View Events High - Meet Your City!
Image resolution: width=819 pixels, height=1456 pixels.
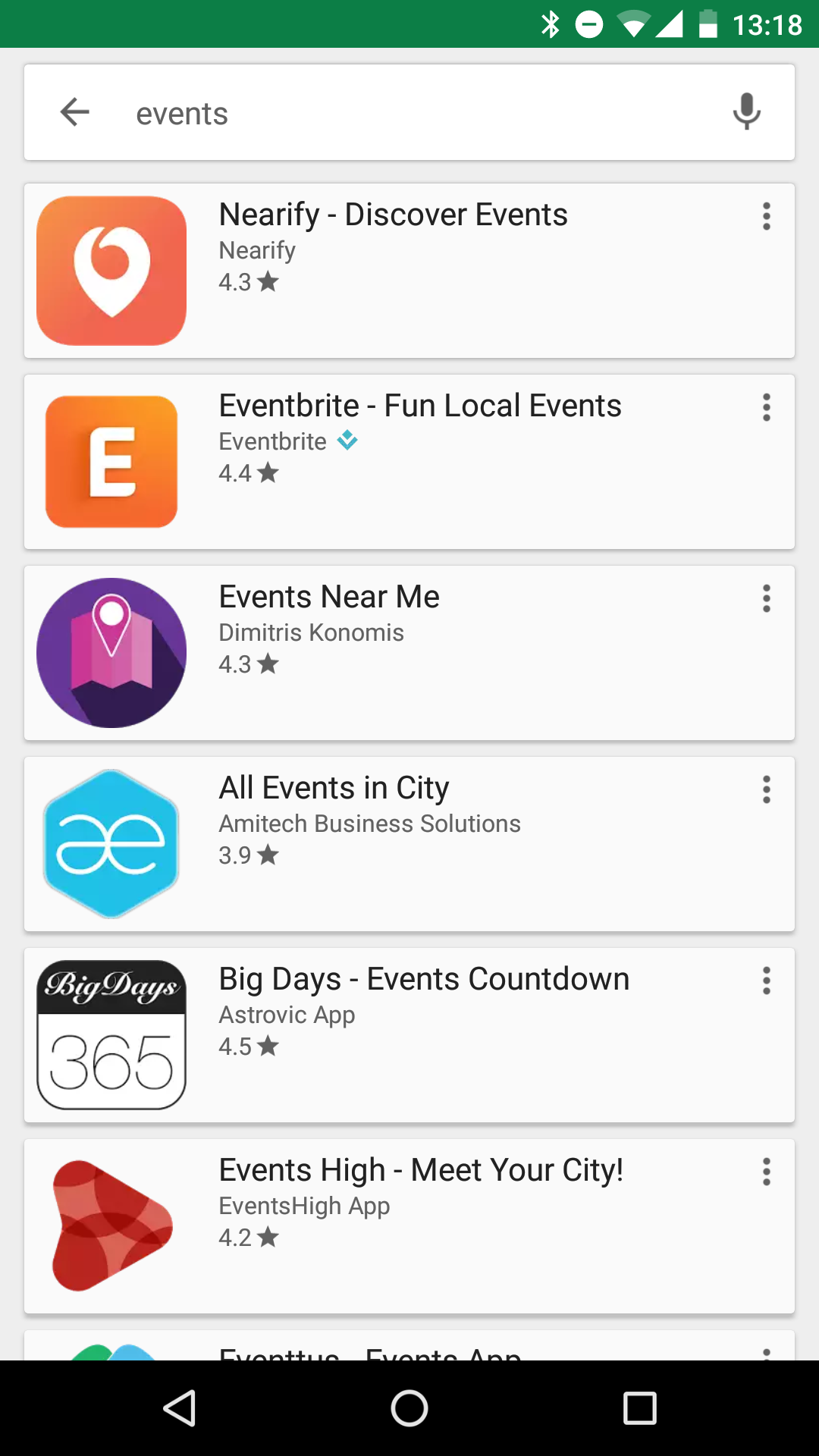pyautogui.click(x=421, y=1171)
